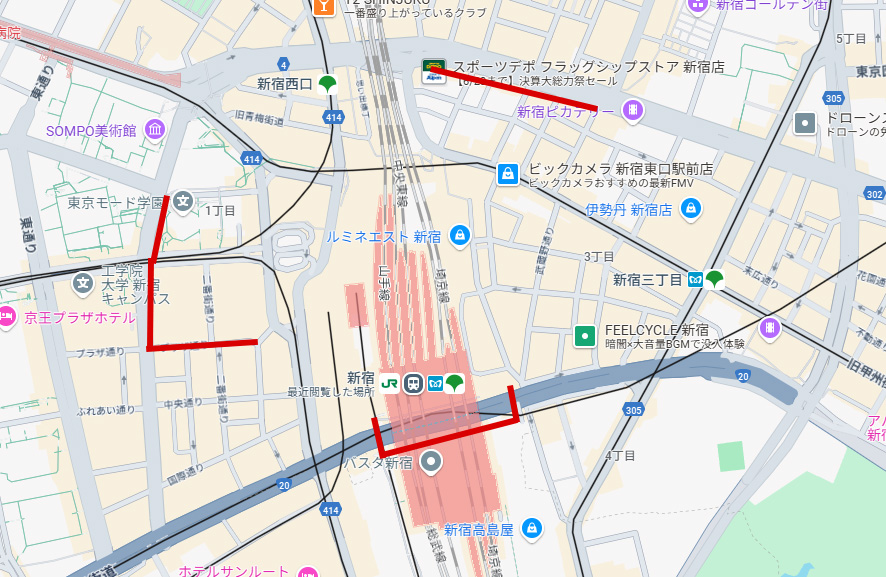Select the 新宿ゴールデン街 place marker
The width and height of the screenshot is (886, 577).
pos(697,4)
